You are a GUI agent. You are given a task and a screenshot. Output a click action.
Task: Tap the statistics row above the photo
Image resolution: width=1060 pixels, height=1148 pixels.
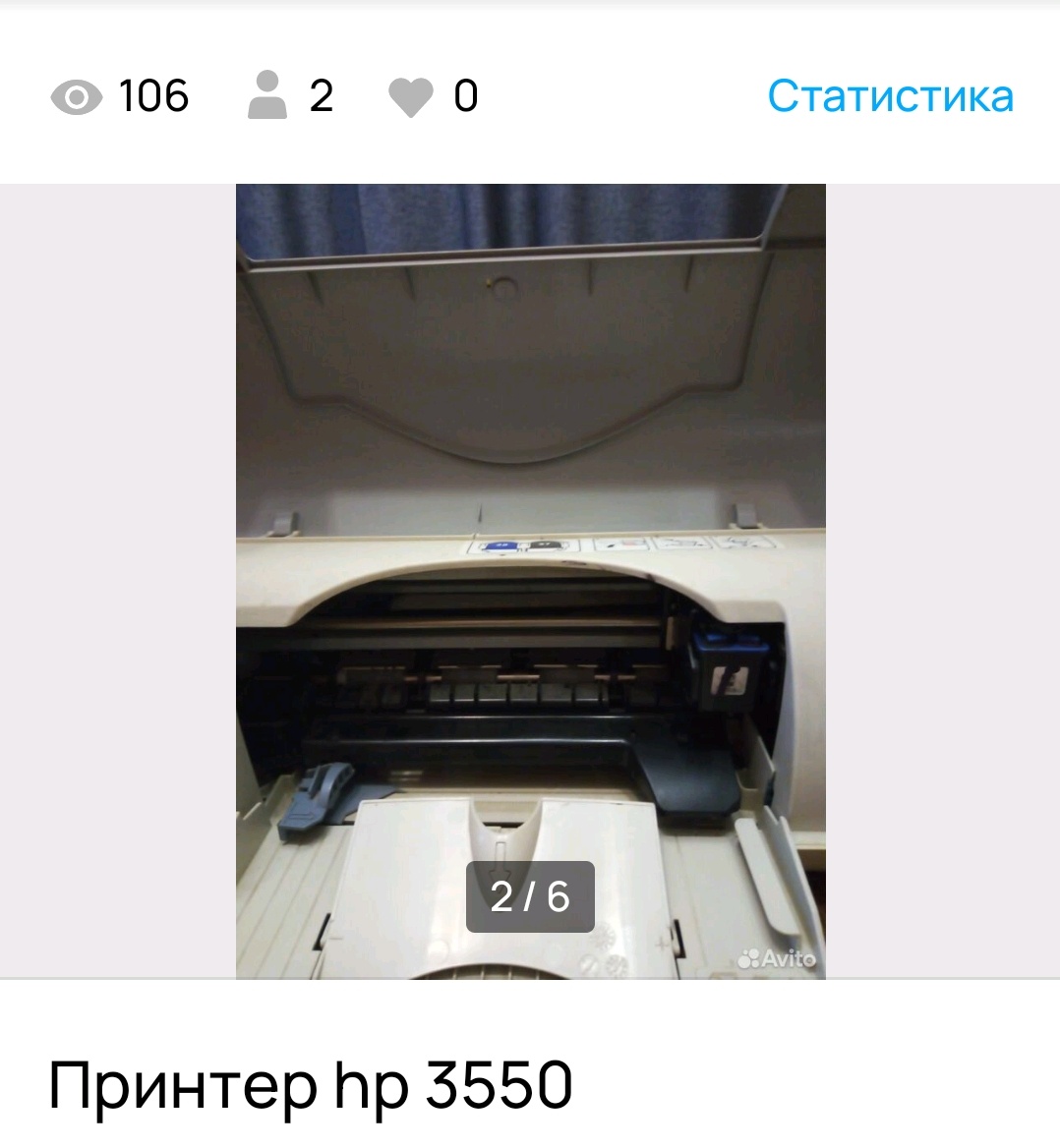pyautogui.click(x=531, y=96)
